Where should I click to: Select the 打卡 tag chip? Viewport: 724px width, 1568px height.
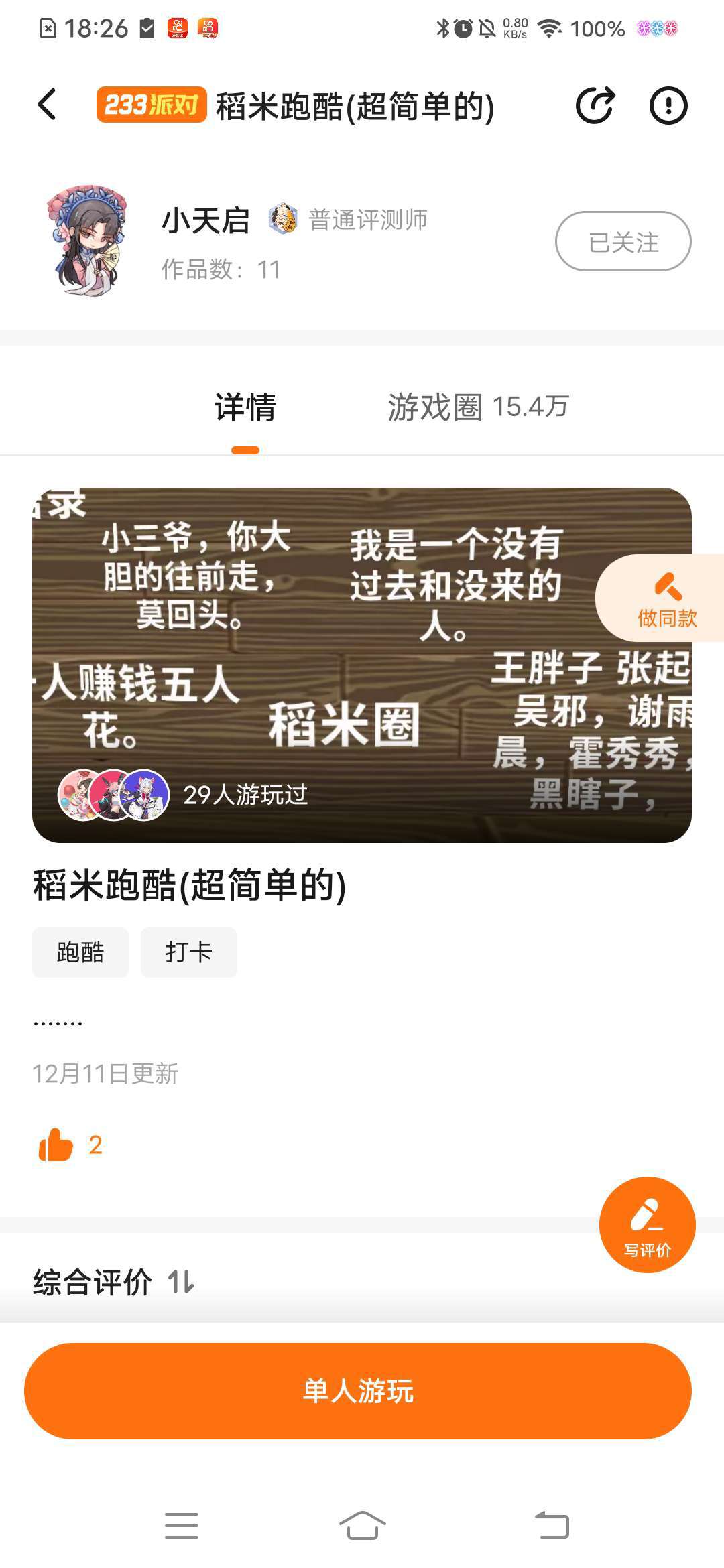click(x=188, y=952)
